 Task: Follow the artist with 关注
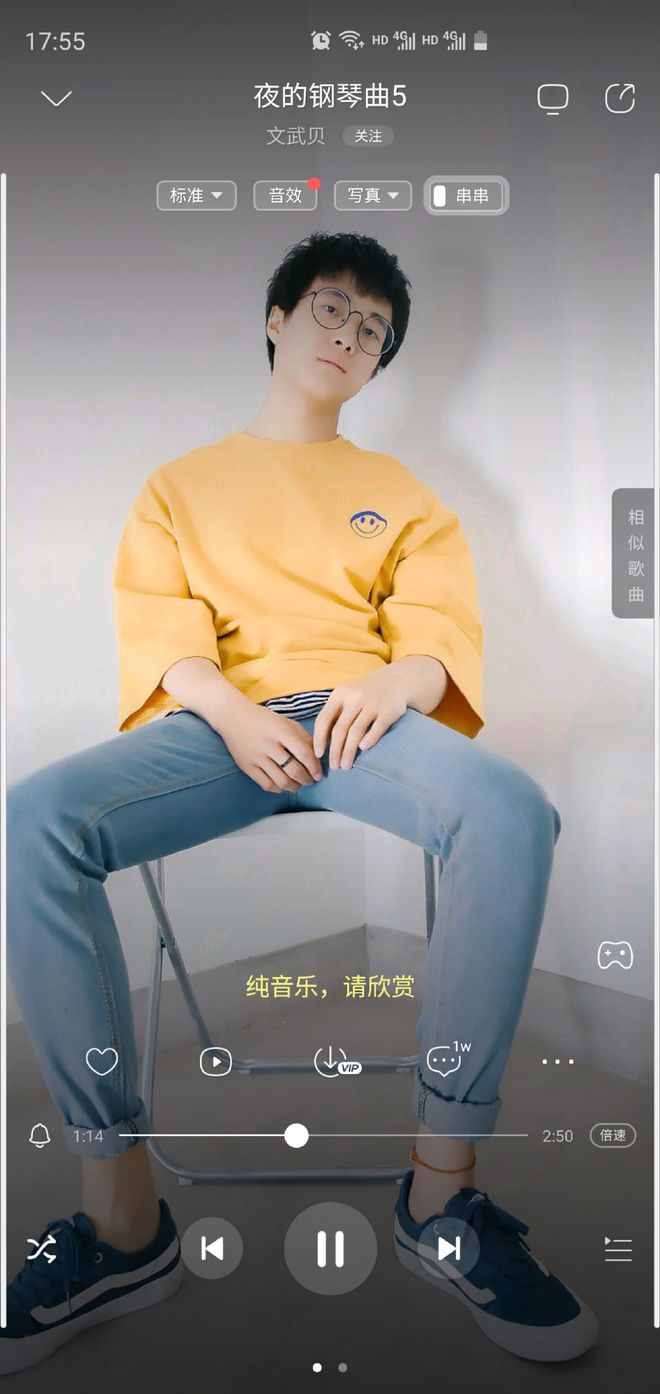[x=368, y=136]
